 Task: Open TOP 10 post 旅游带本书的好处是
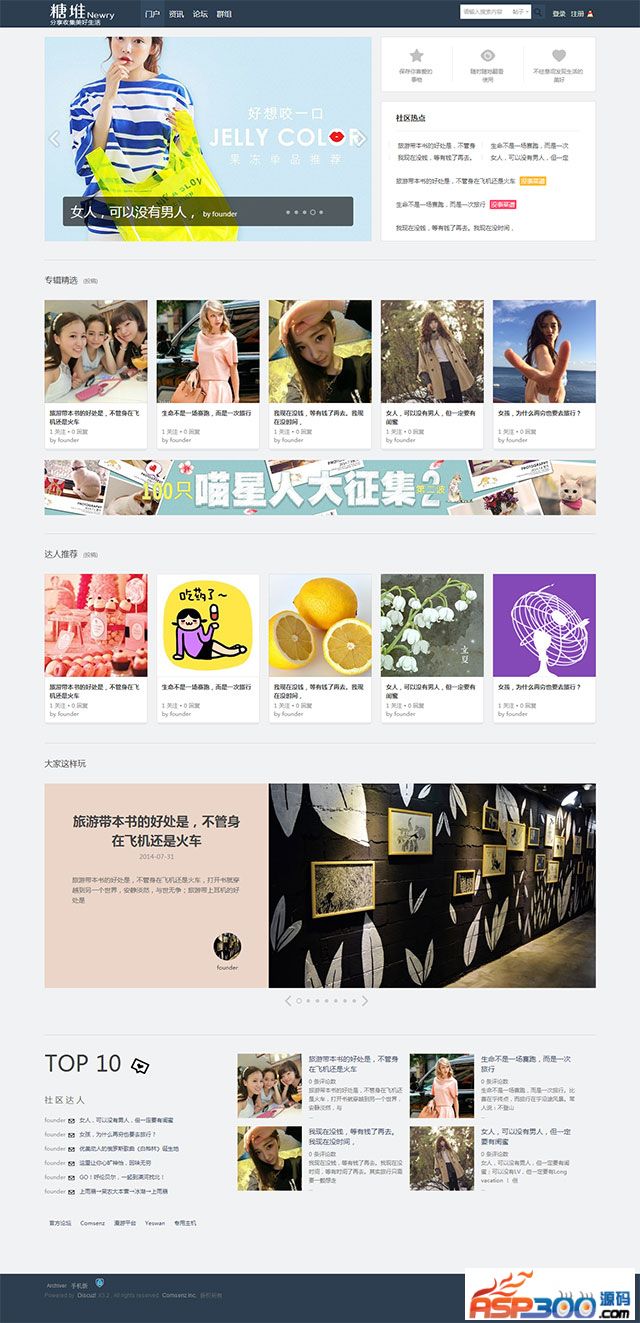point(353,1063)
